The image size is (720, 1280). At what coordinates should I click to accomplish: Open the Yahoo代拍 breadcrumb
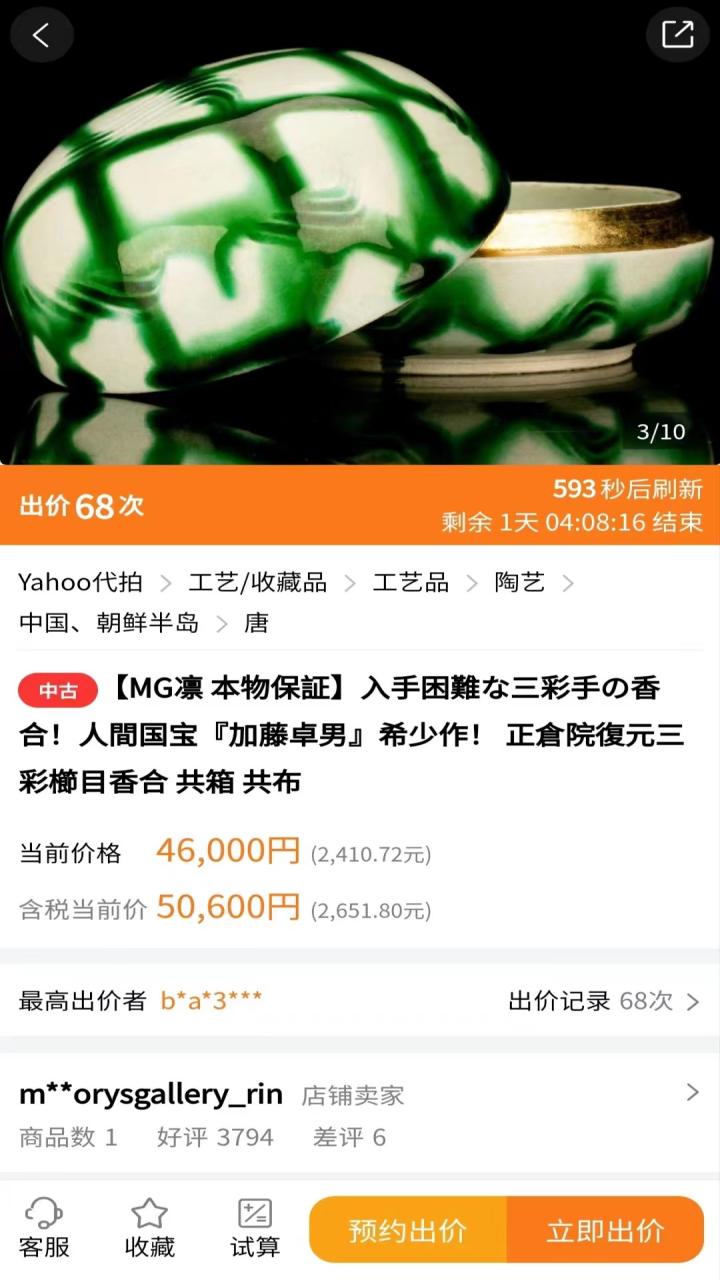[80, 583]
